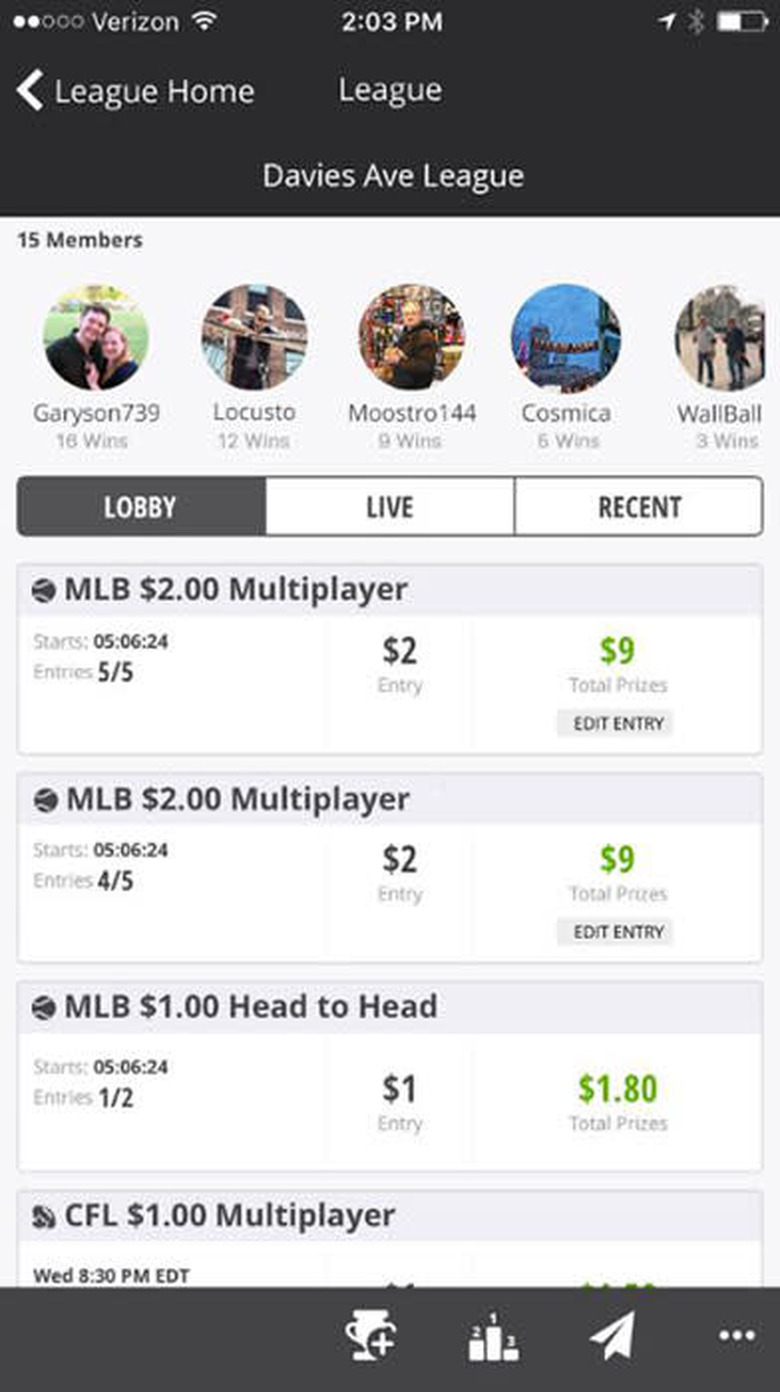
Task: Switch to the RECENT tab
Action: [x=639, y=507]
